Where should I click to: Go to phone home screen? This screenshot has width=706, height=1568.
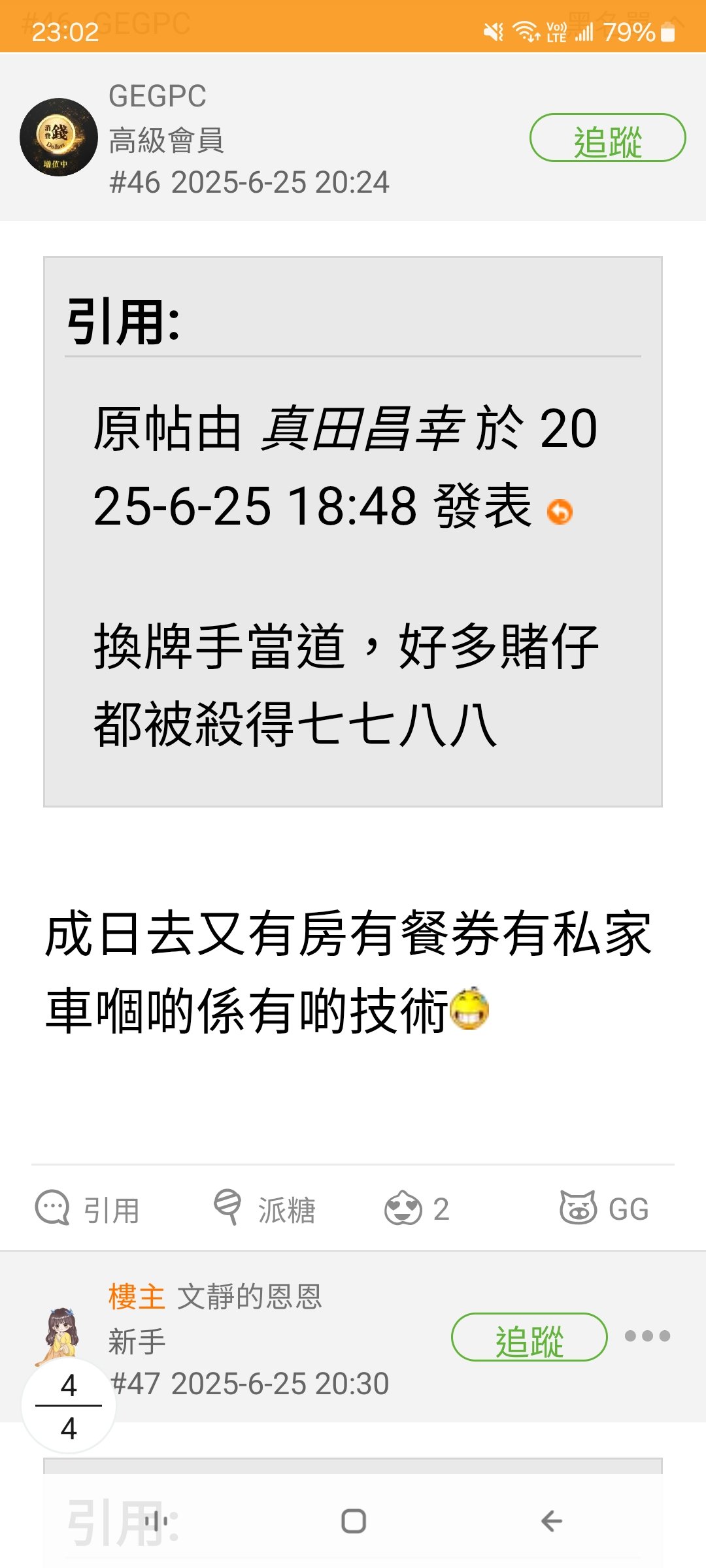pos(353,1521)
